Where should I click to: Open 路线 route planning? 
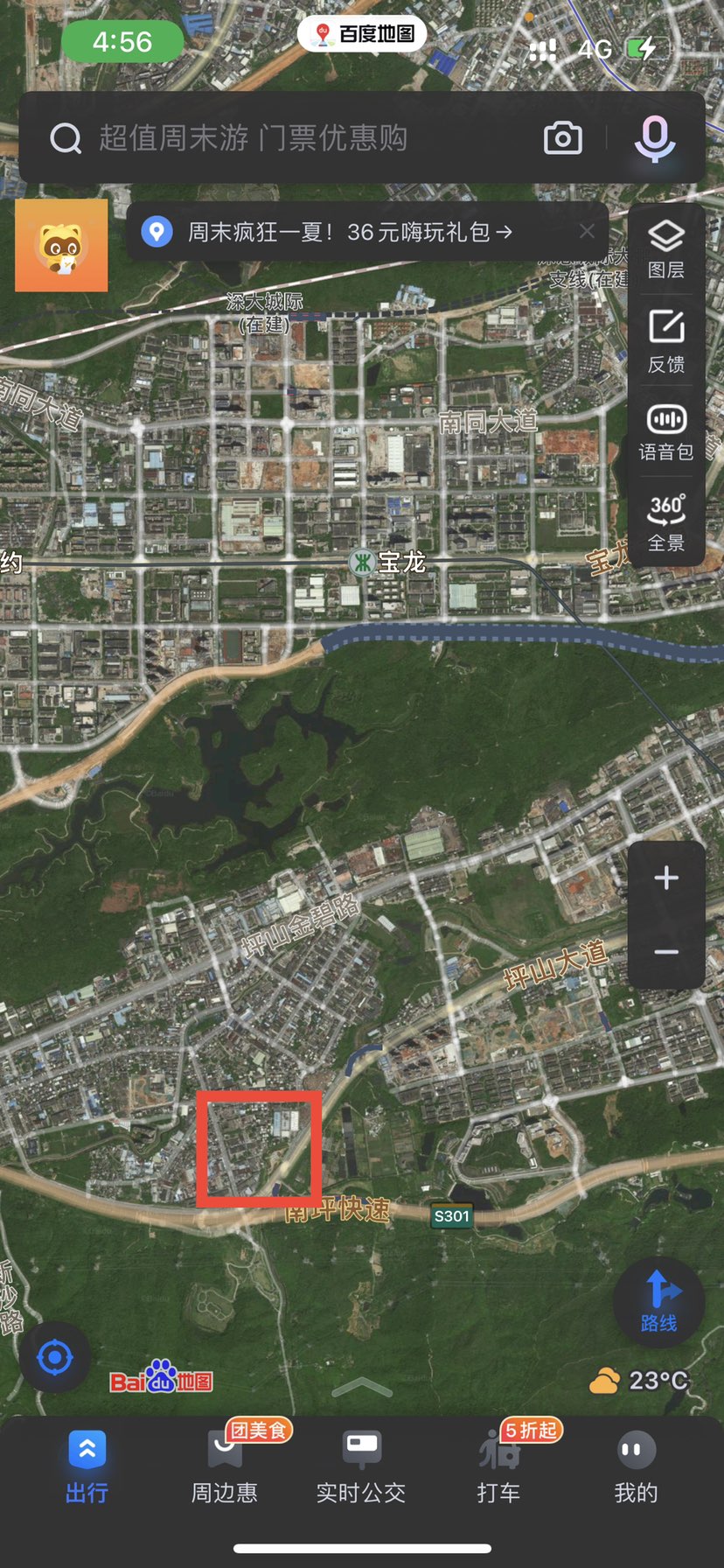point(659,1301)
